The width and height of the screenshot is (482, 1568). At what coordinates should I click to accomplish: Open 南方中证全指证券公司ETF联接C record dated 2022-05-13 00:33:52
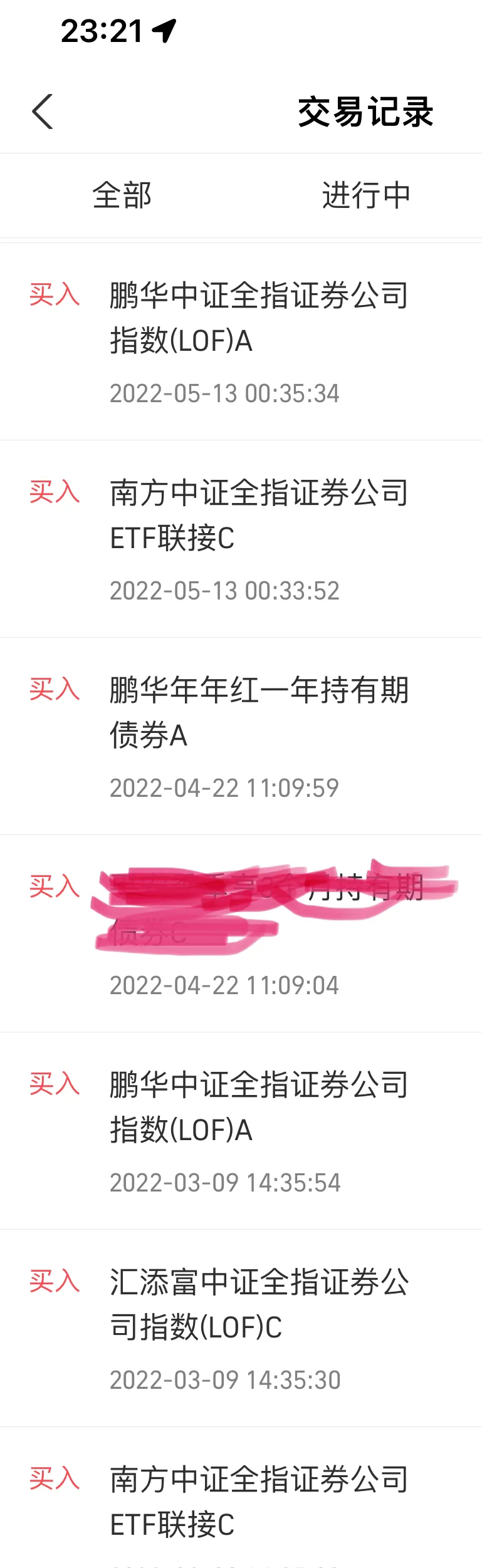[x=258, y=539]
